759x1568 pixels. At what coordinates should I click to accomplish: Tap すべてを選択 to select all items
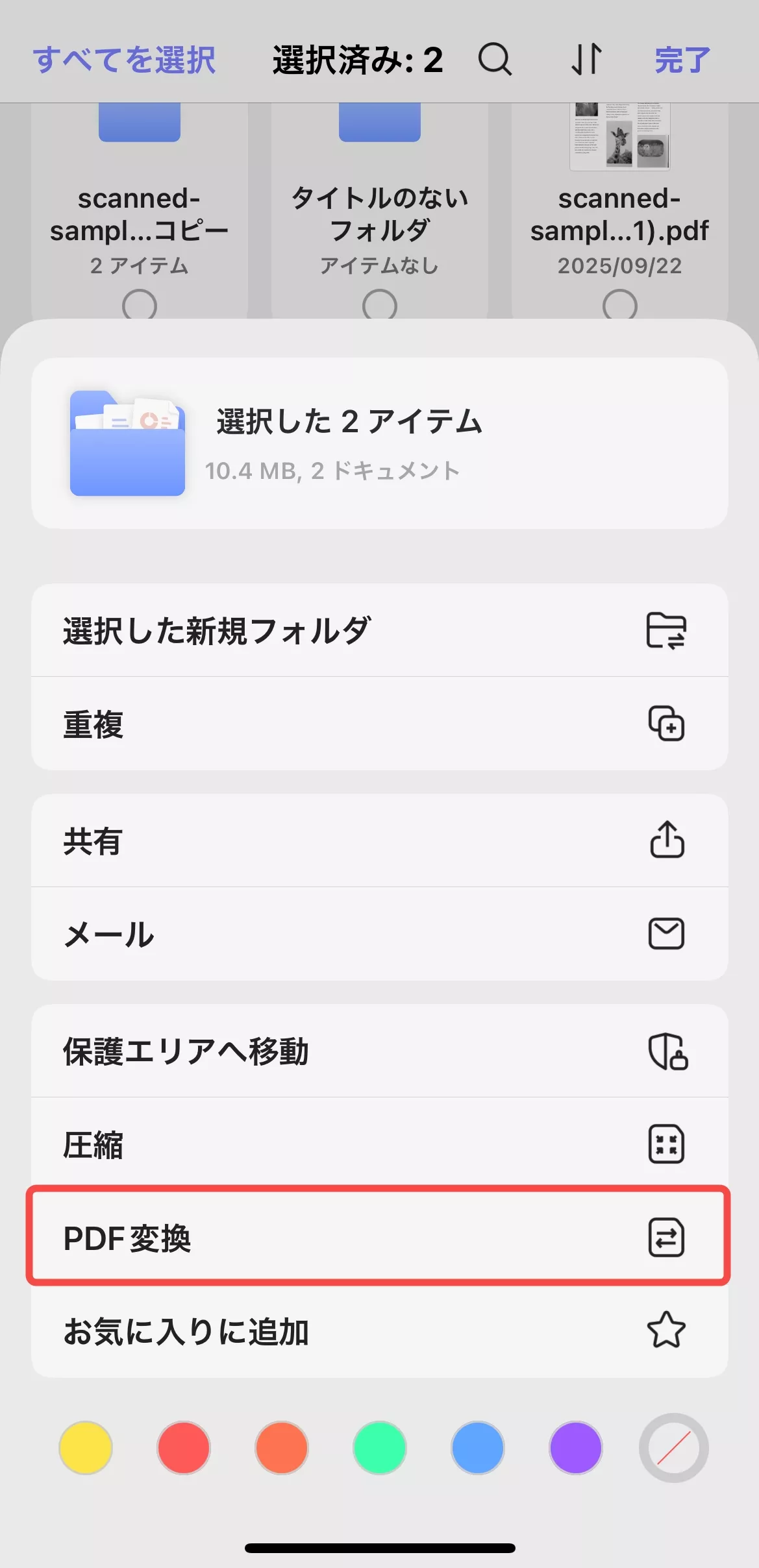(125, 61)
